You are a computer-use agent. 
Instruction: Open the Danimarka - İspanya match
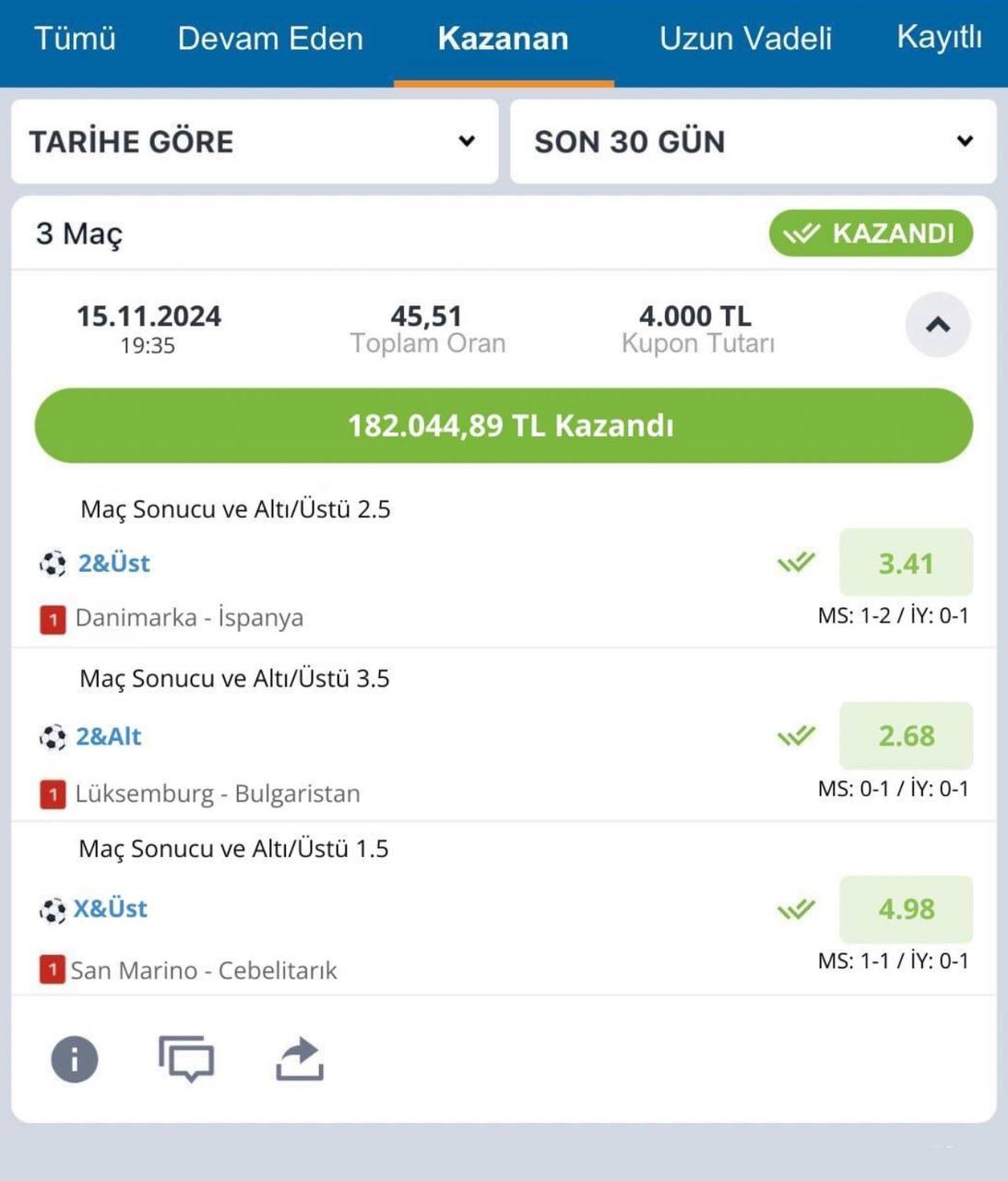tap(189, 617)
